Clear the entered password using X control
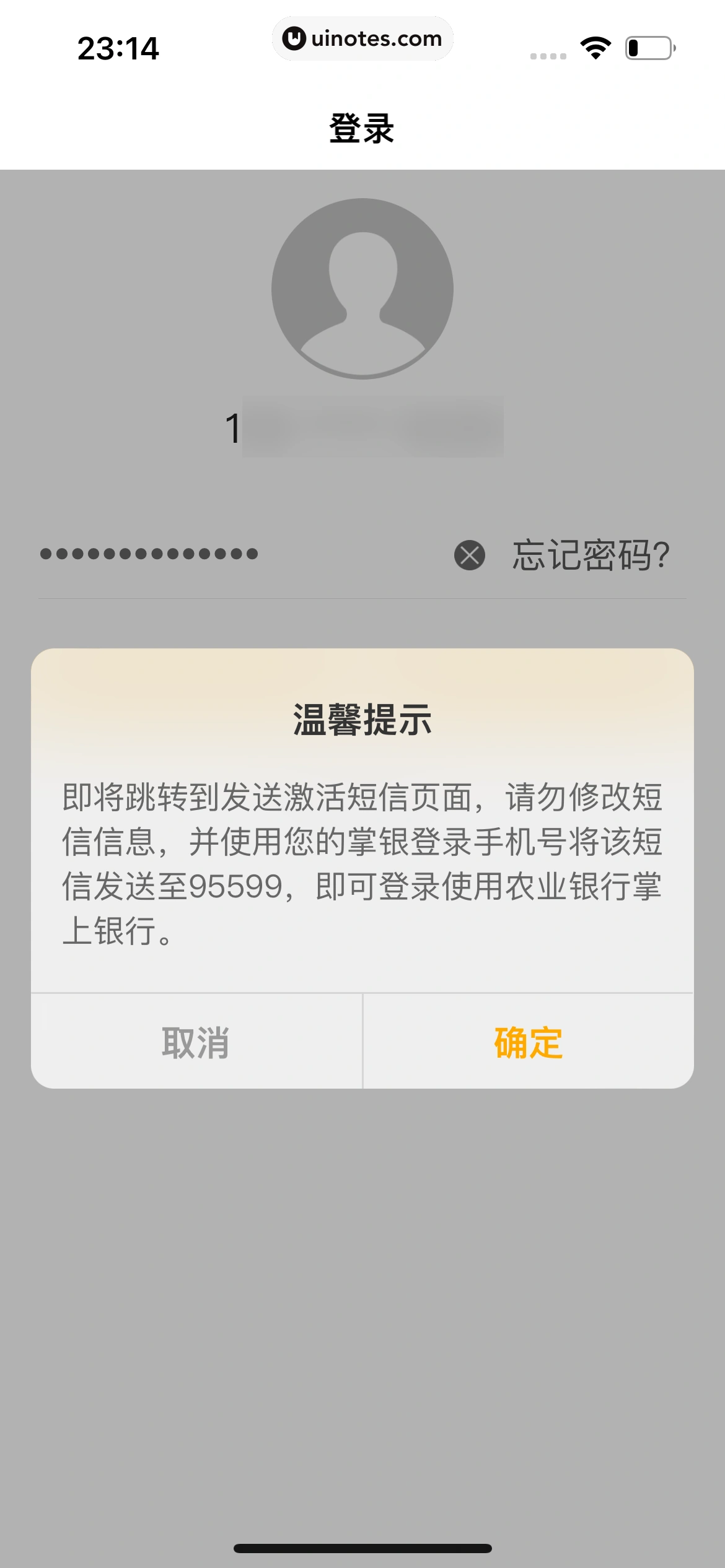This screenshot has height=1568, width=725. tap(469, 555)
